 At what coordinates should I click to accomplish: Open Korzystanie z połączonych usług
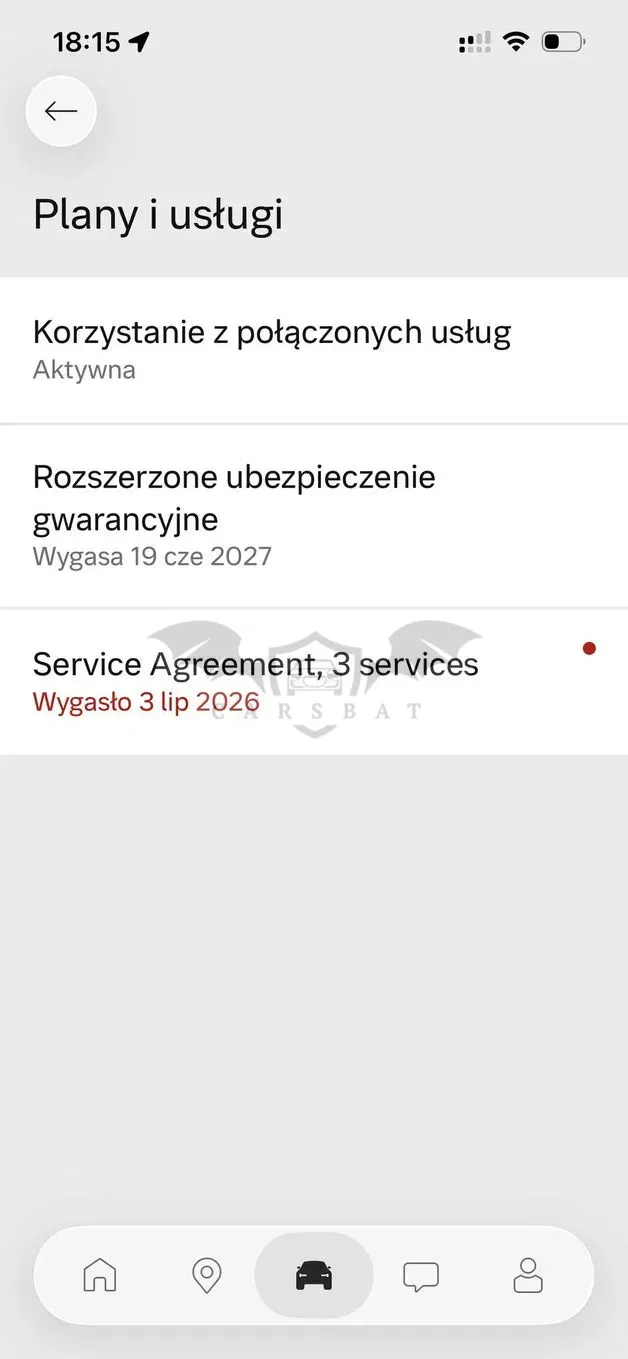[314, 350]
